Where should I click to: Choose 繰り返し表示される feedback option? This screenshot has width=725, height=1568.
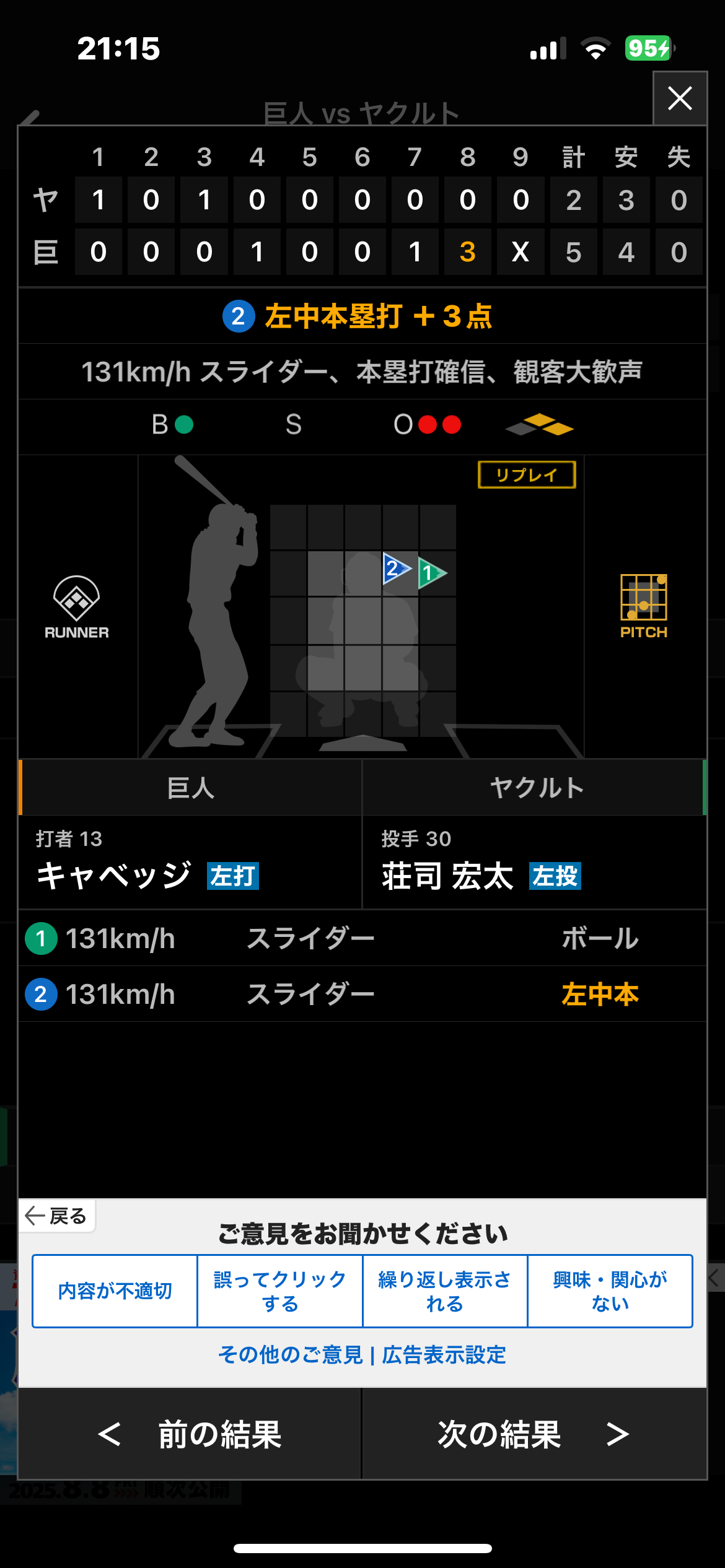pos(445,1291)
